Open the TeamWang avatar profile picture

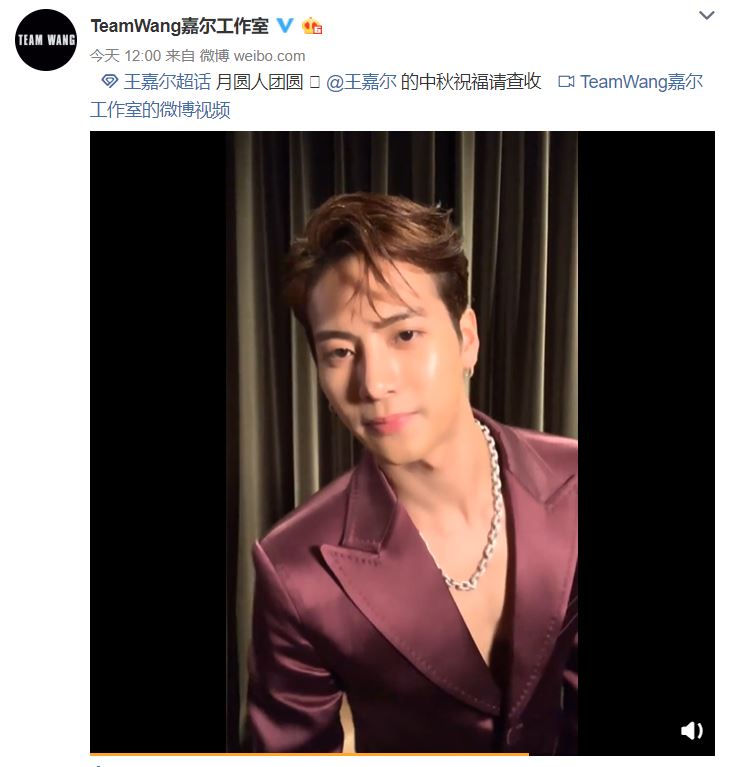click(46, 40)
